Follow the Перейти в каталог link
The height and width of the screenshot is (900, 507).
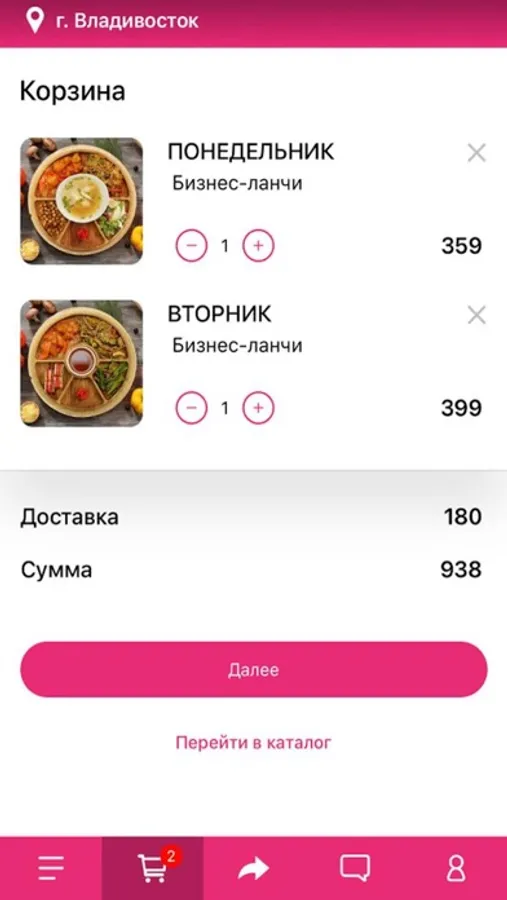[253, 743]
